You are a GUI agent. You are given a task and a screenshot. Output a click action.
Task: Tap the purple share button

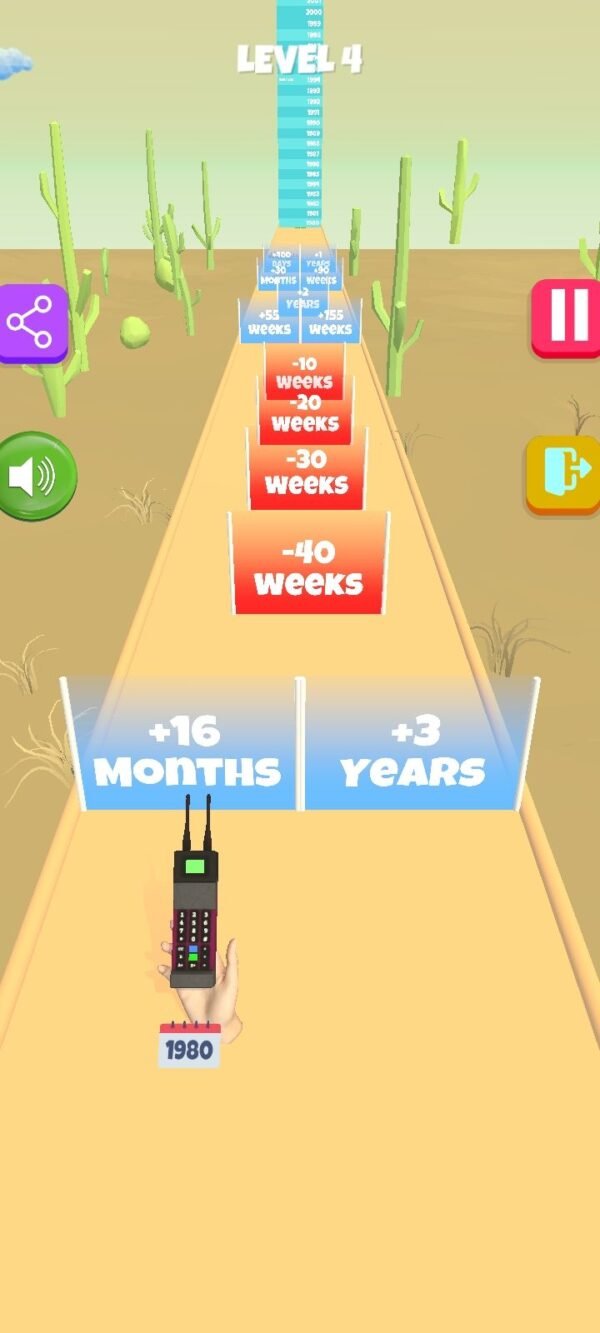[x=31, y=322]
